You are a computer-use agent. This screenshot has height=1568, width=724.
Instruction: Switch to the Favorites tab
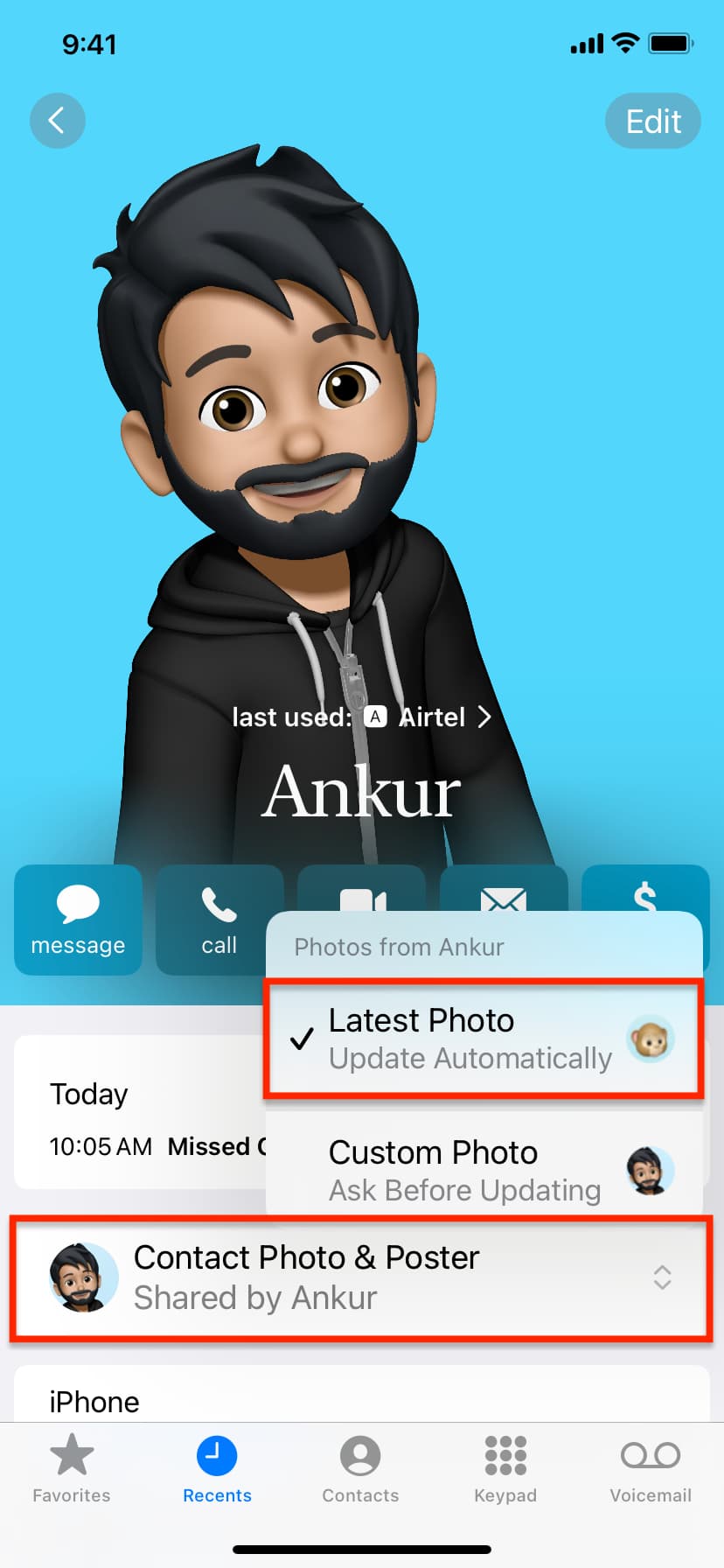coord(72,1470)
